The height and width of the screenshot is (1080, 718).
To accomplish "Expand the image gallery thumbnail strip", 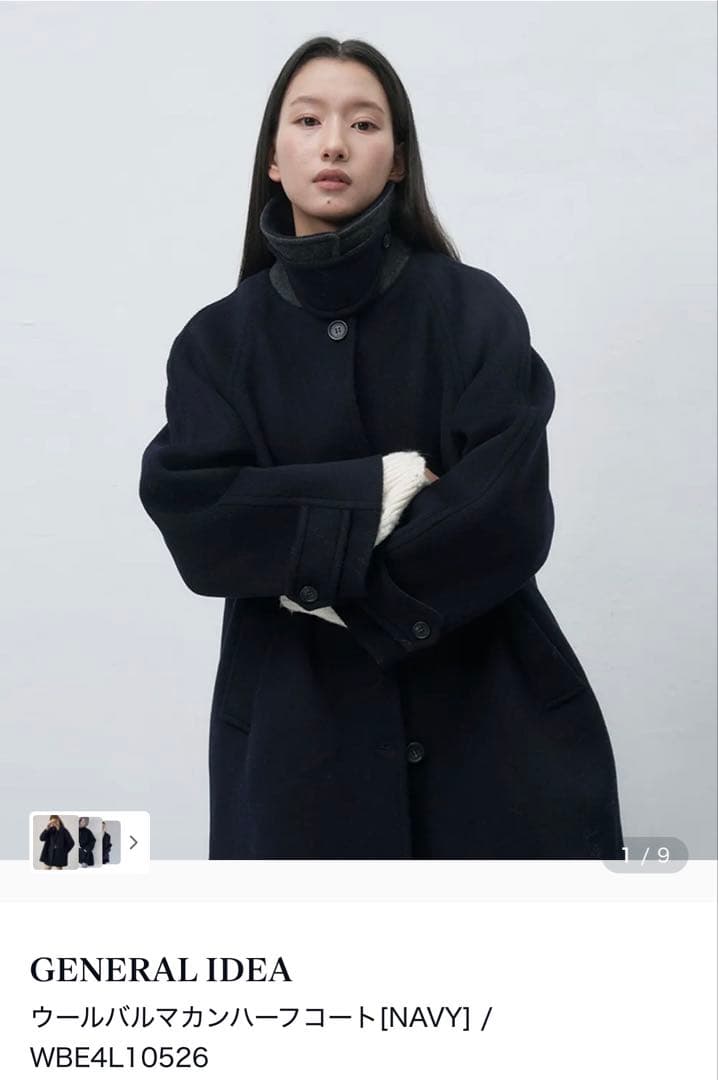I will (x=133, y=843).
